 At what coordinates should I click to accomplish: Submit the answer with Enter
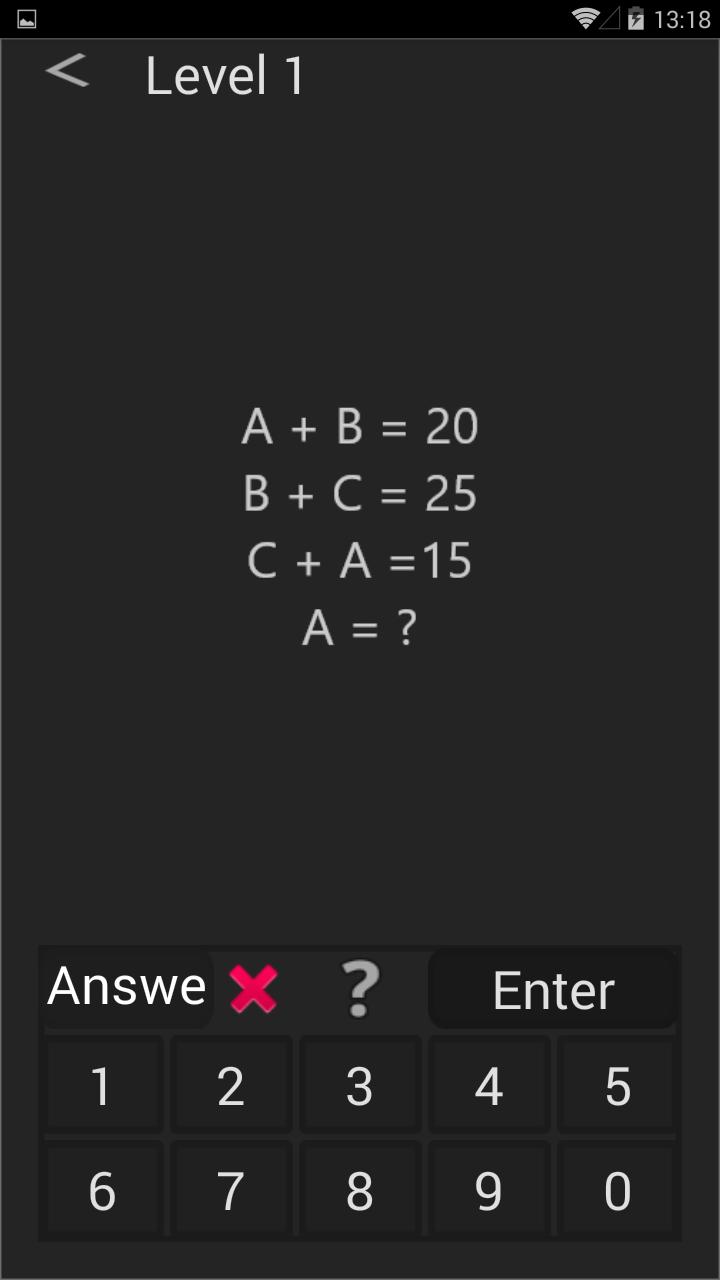554,989
